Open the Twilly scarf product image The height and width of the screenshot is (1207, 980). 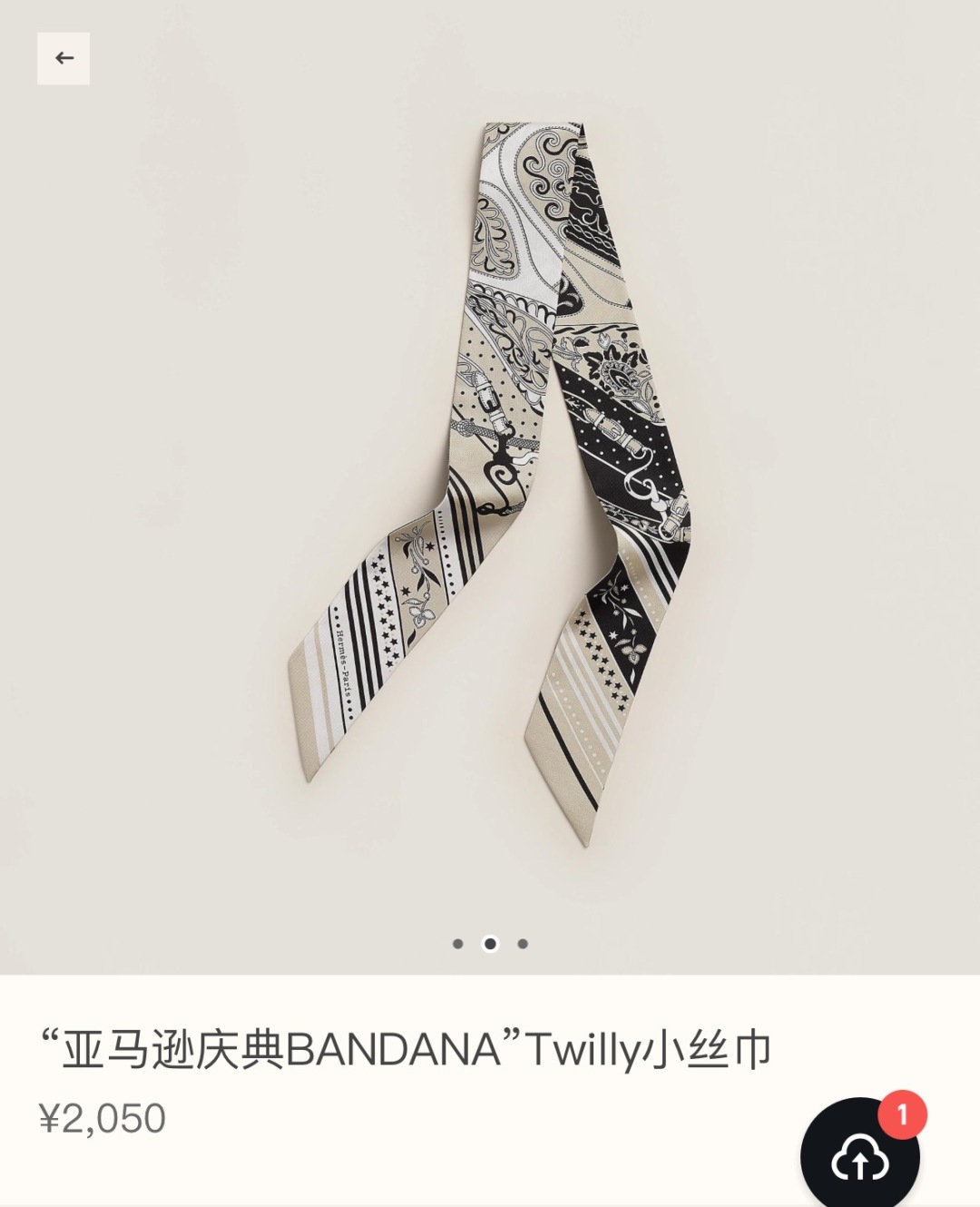point(490,481)
